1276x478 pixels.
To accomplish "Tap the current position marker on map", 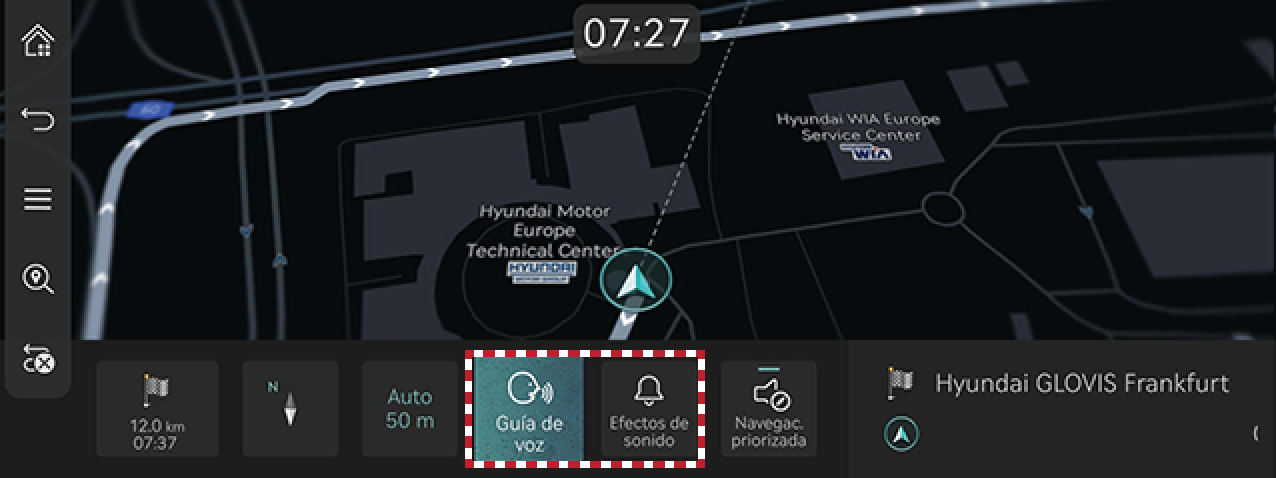I will click(635, 283).
